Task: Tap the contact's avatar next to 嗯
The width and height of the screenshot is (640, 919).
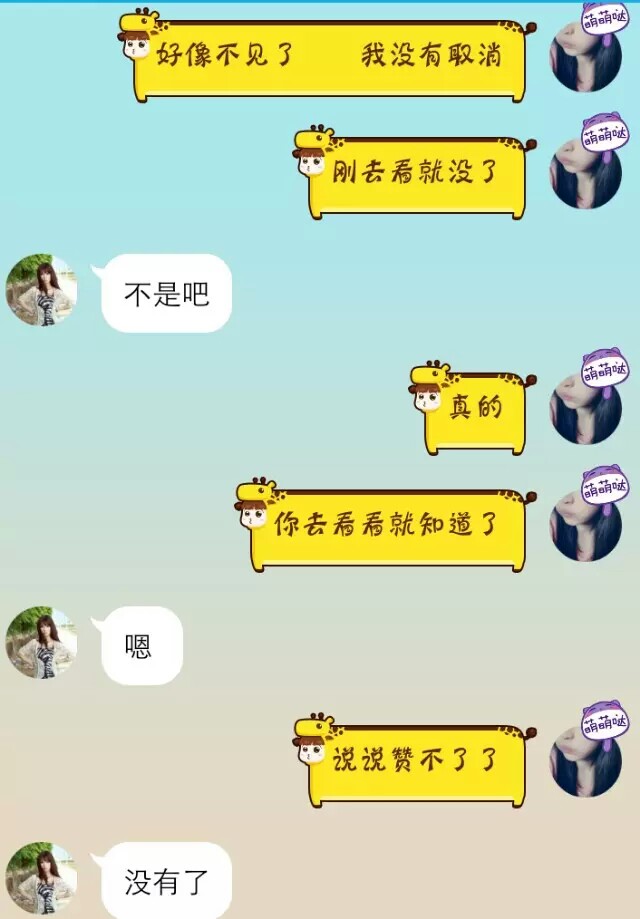Action: coord(42,643)
